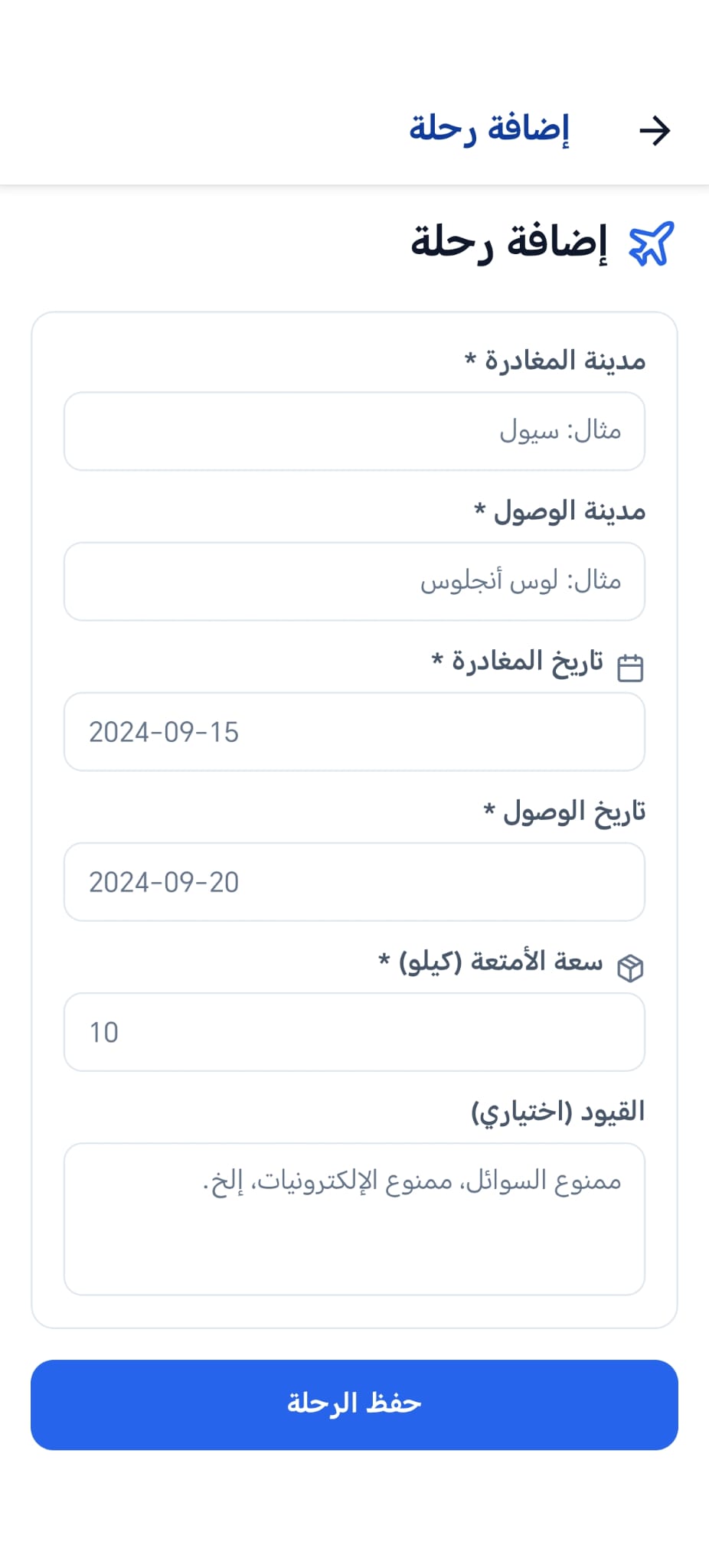Click the restrictions textarea mentioning liquids
Screen dimensions: 709x1568
[x=354, y=1217]
